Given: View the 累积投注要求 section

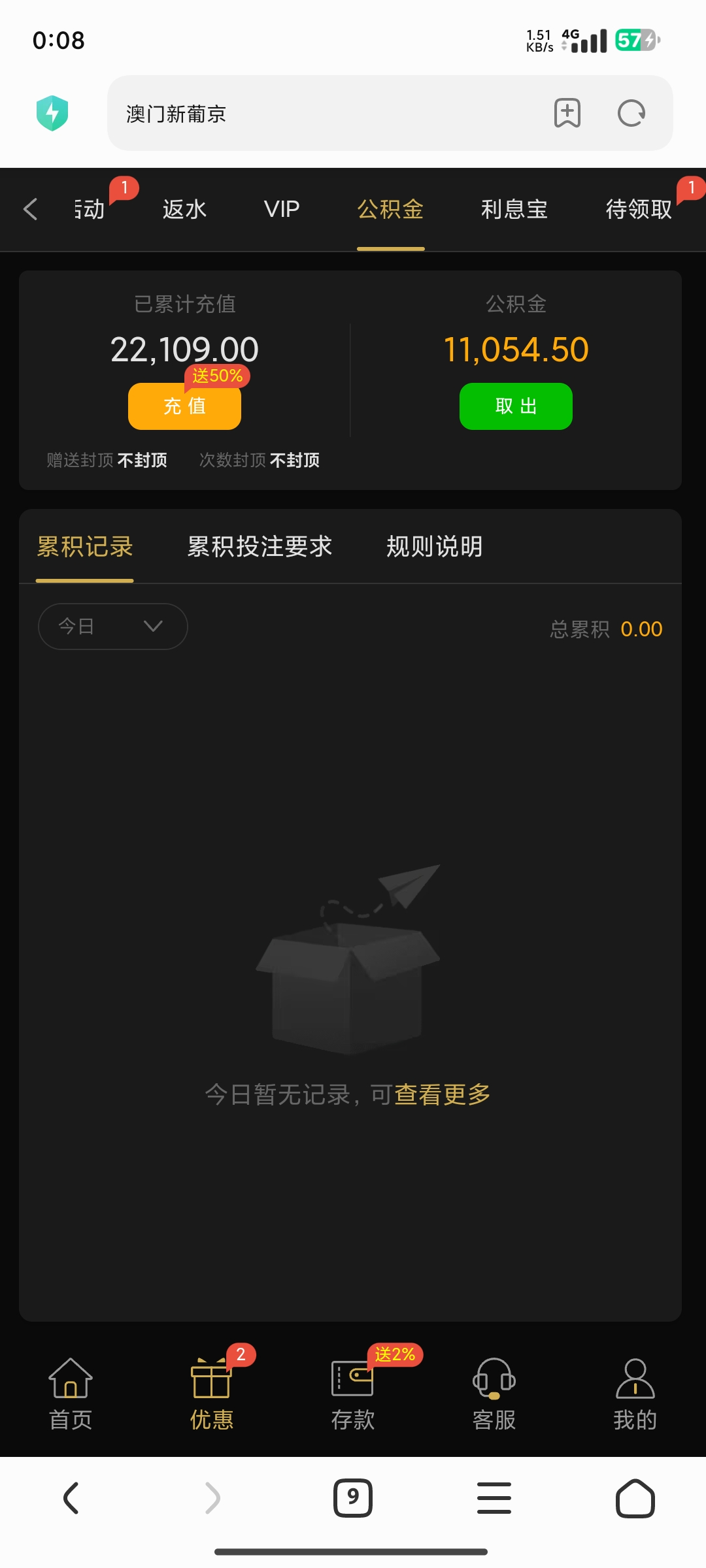Looking at the screenshot, I should tap(260, 546).
